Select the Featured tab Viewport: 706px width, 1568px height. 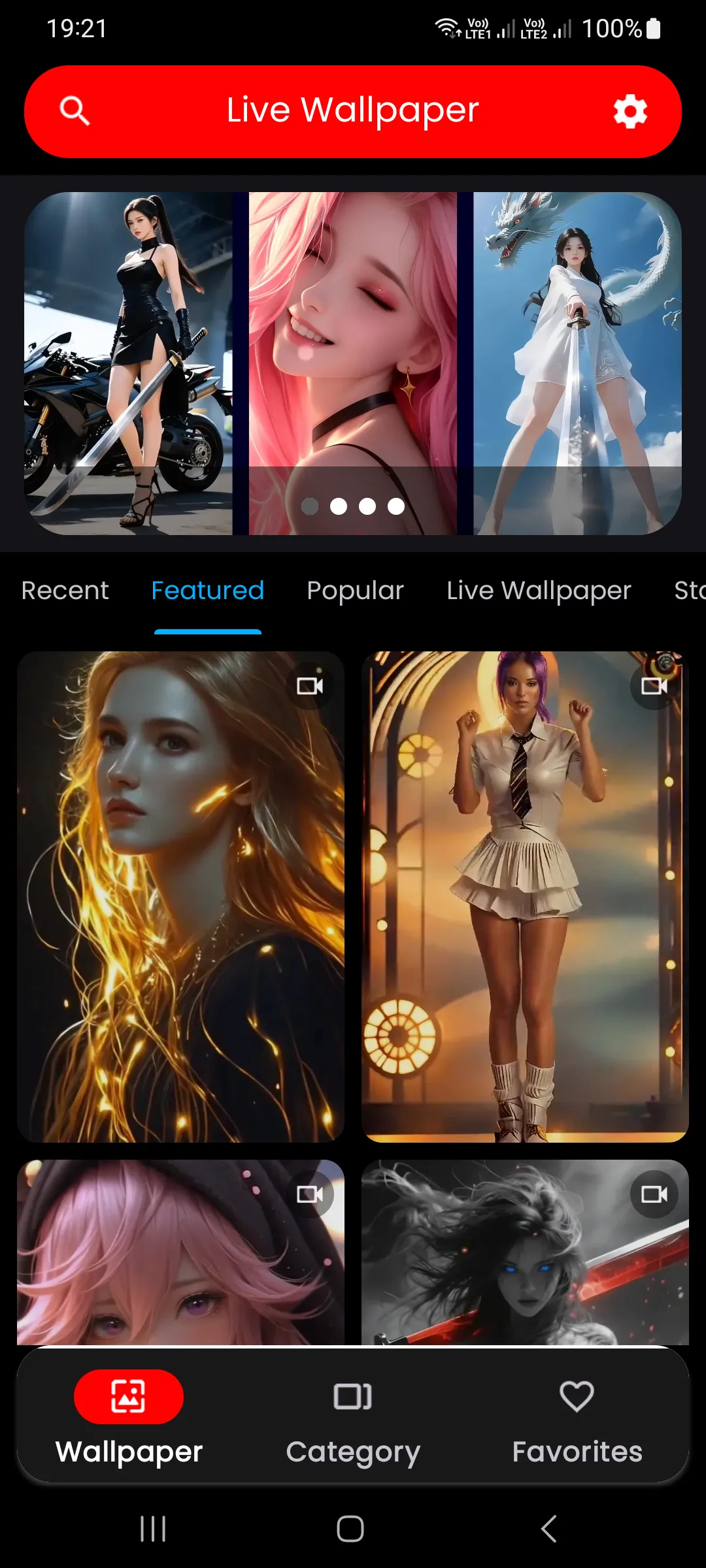pyautogui.click(x=207, y=591)
